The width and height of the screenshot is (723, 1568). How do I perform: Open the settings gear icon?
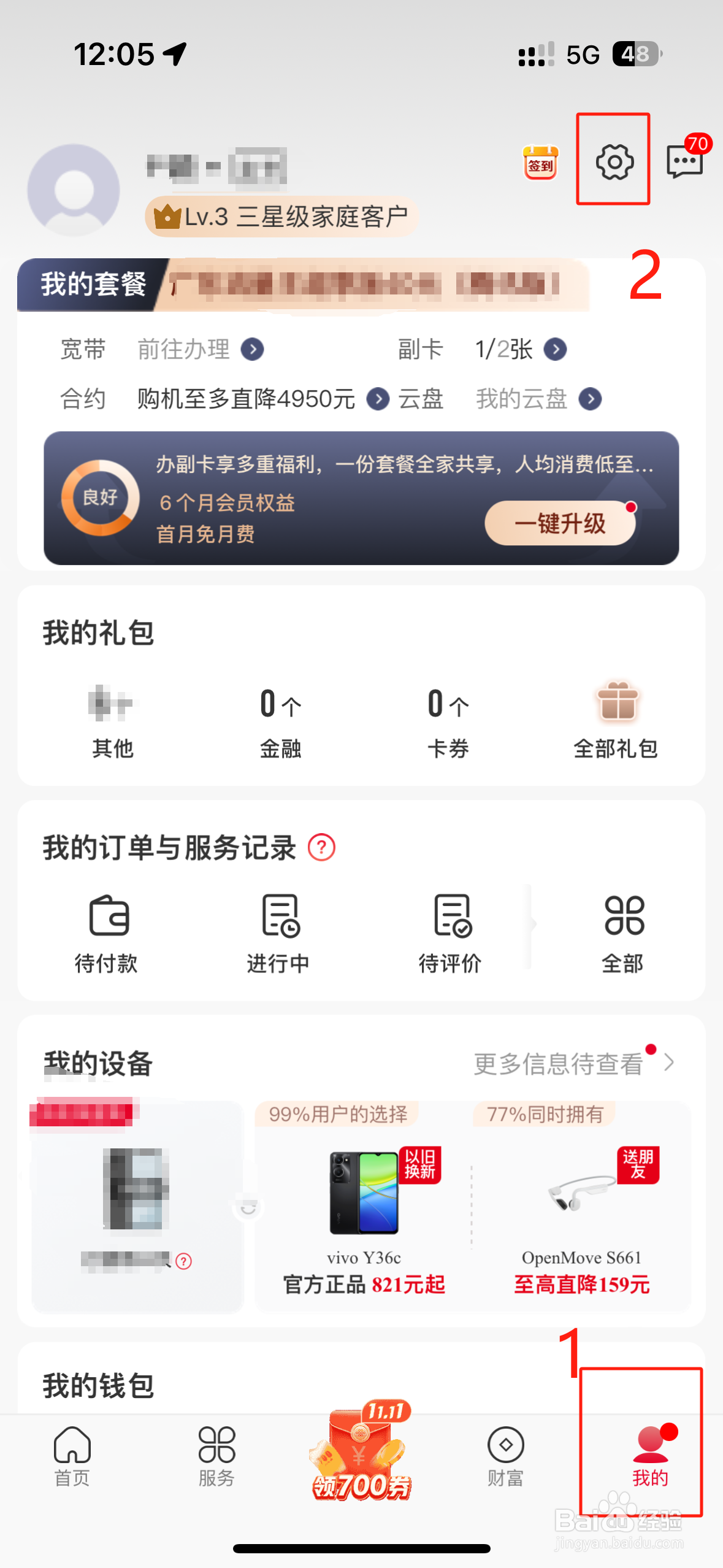[x=614, y=163]
